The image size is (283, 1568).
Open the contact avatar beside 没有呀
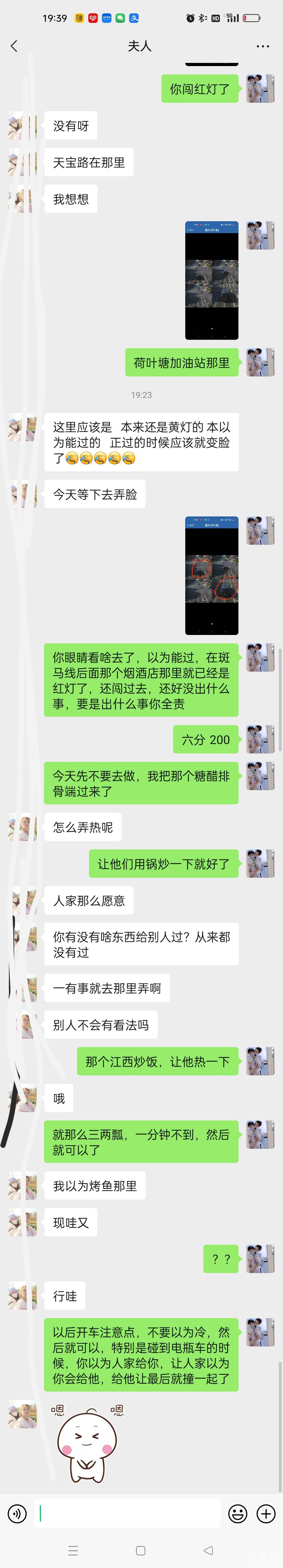23,126
